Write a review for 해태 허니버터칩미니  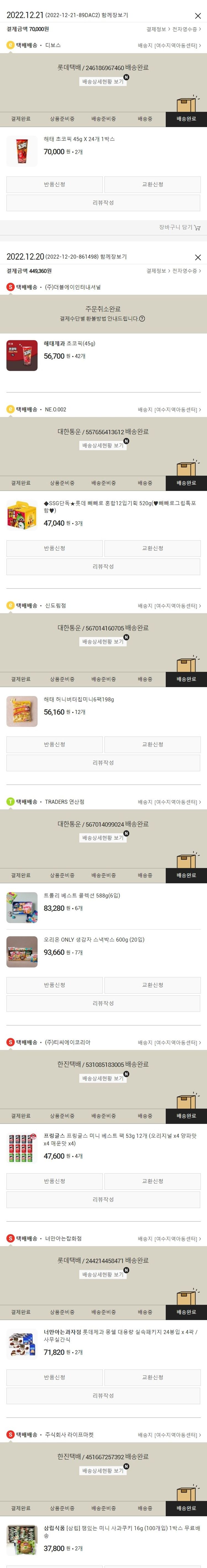[103, 763]
